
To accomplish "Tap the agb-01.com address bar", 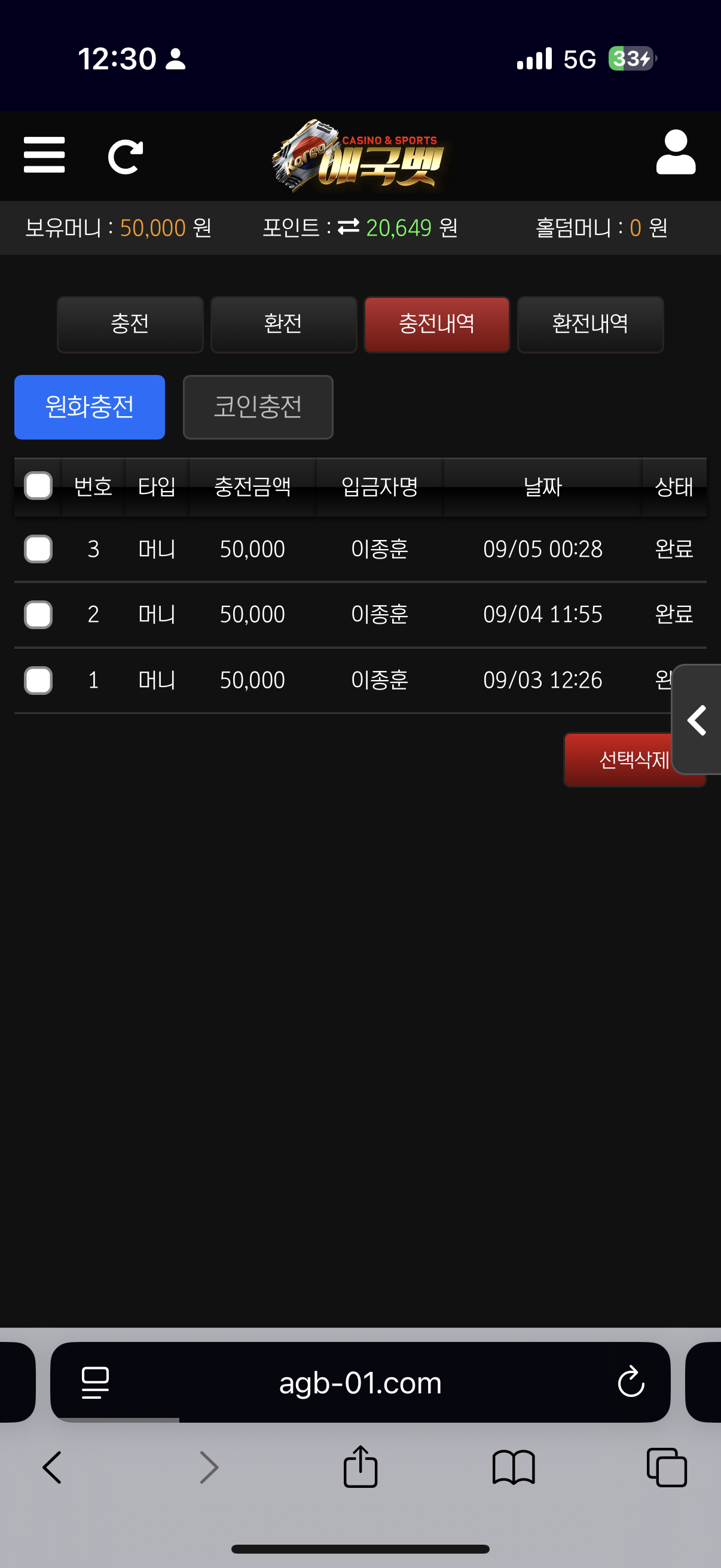I will (x=360, y=1383).
